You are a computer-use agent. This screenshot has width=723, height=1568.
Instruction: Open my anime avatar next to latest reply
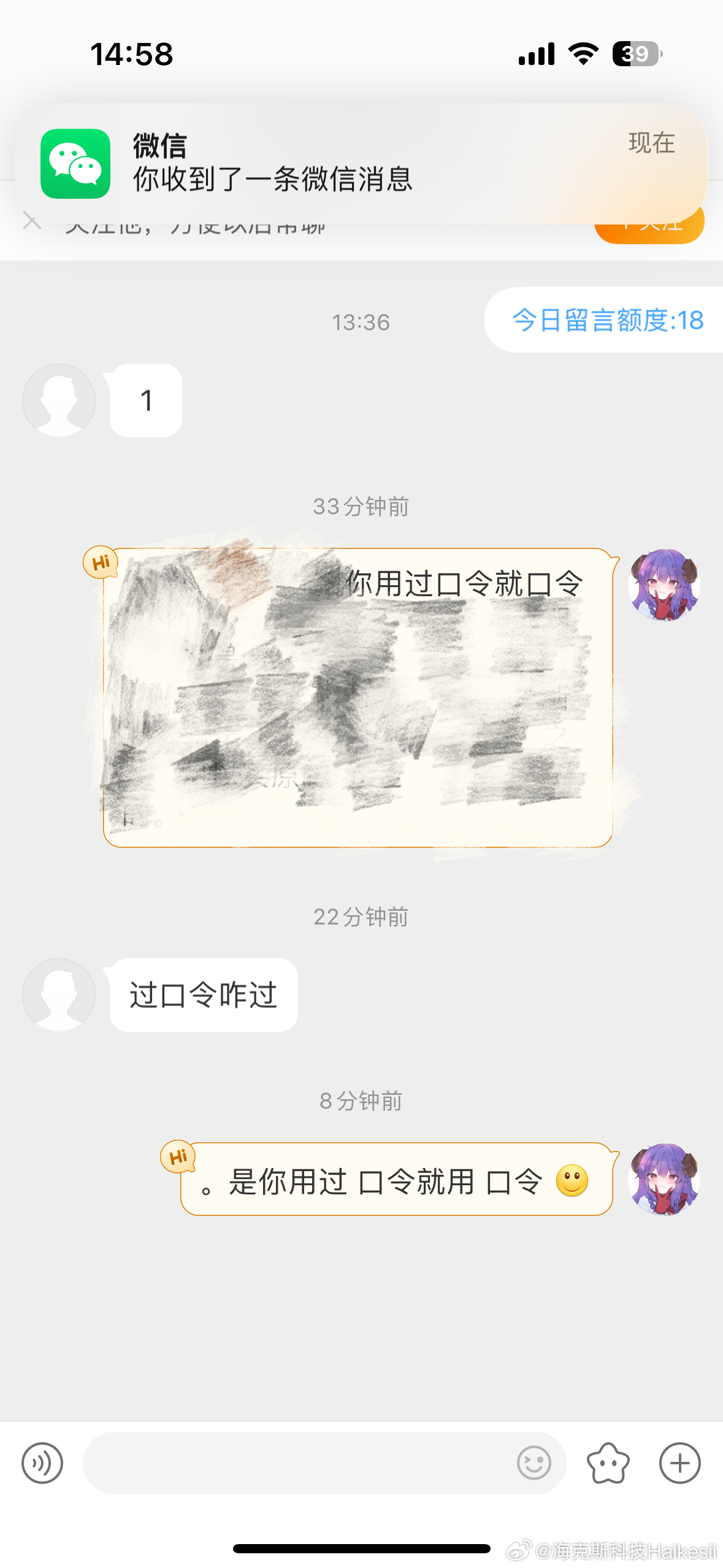coord(664,1178)
